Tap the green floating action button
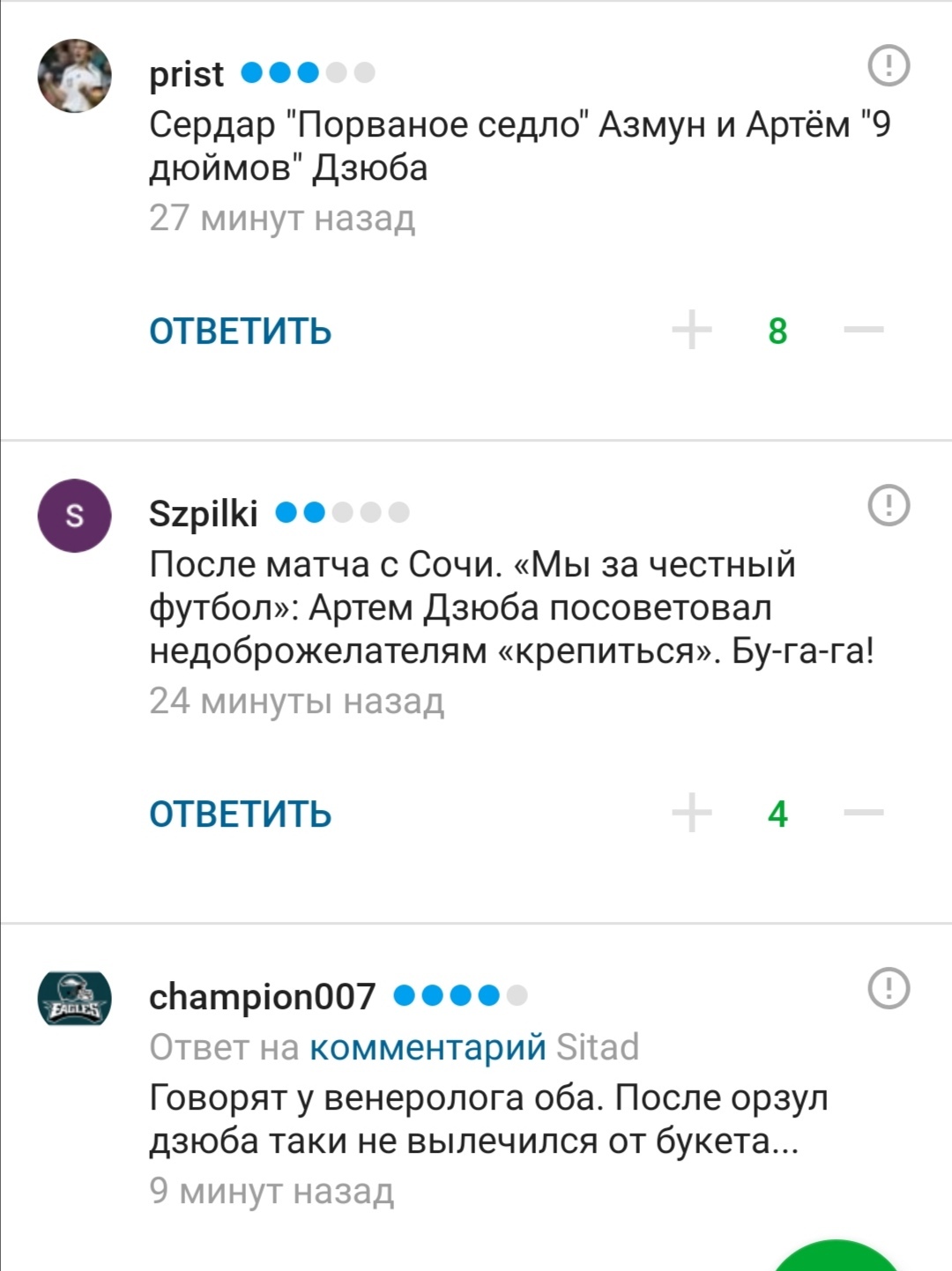Image resolution: width=952 pixels, height=1271 pixels. [x=836, y=1256]
